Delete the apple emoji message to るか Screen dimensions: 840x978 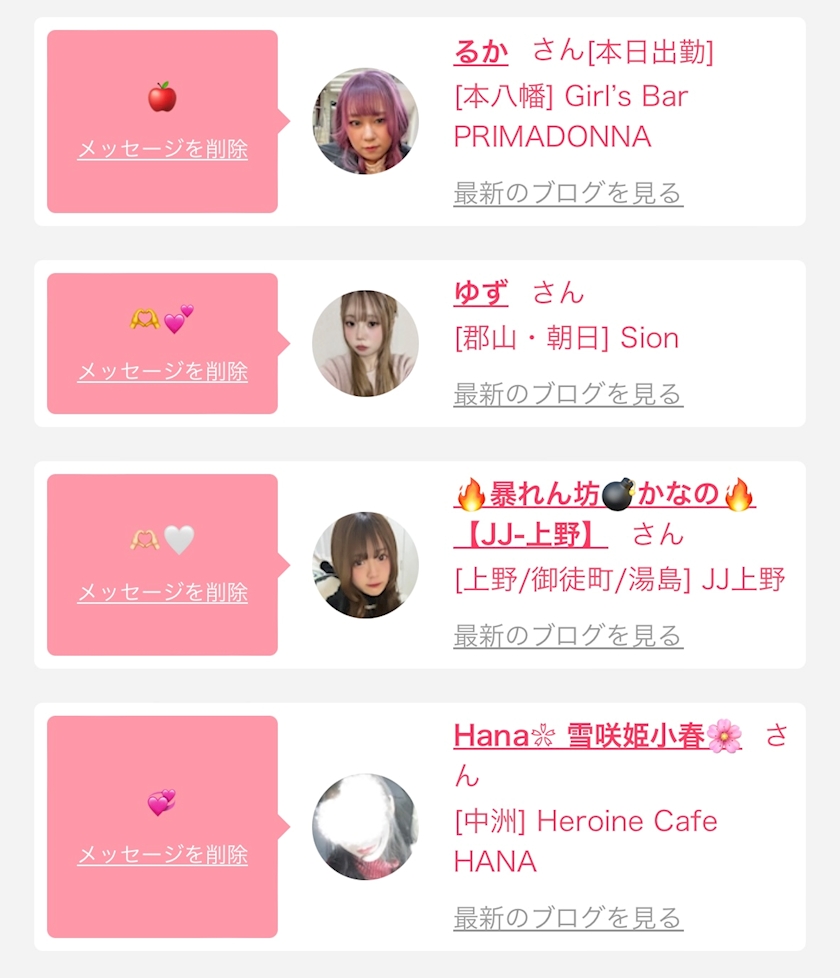(162, 149)
